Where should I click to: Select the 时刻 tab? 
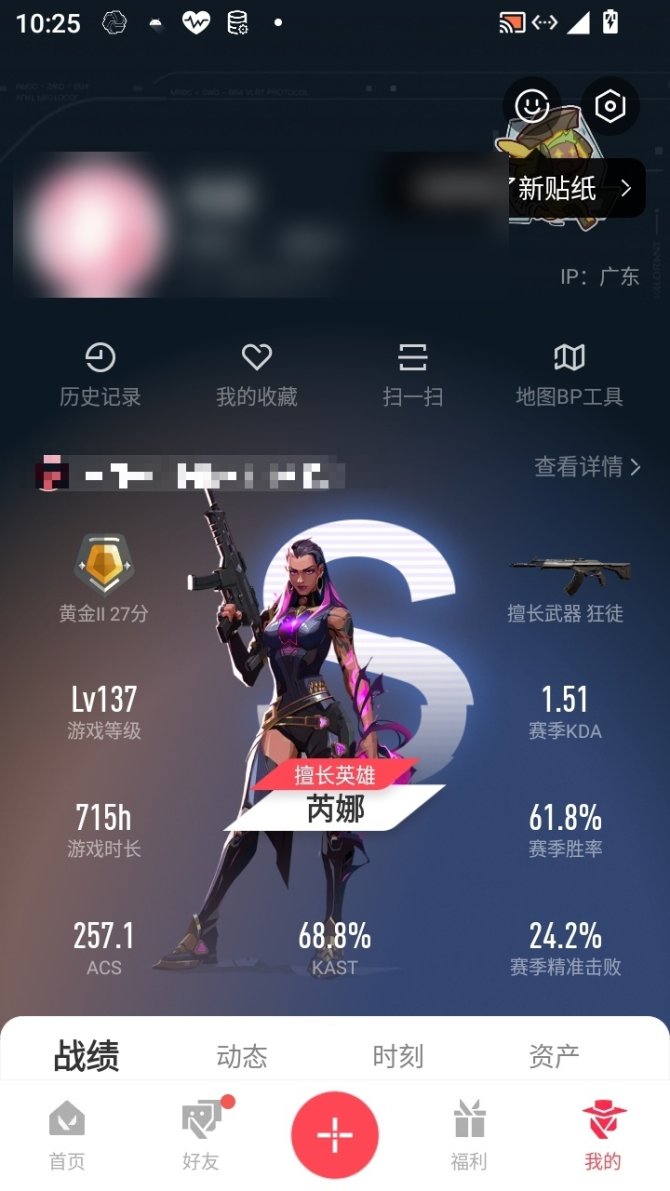398,1056
